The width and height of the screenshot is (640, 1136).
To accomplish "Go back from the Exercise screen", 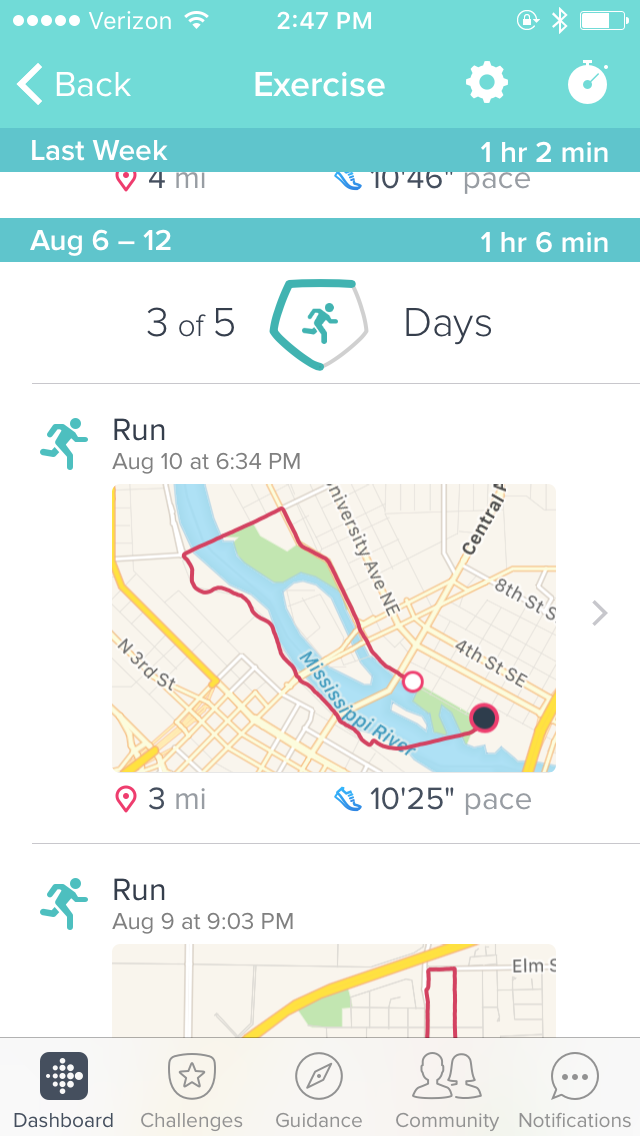I will pyautogui.click(x=74, y=85).
